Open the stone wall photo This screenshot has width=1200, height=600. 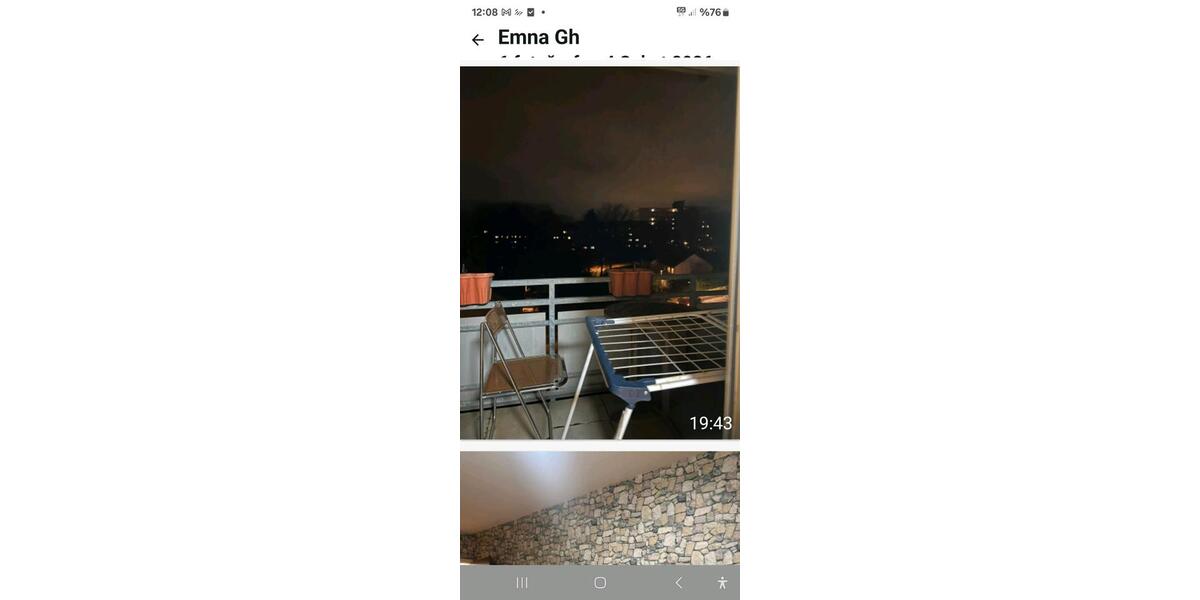pyautogui.click(x=599, y=508)
